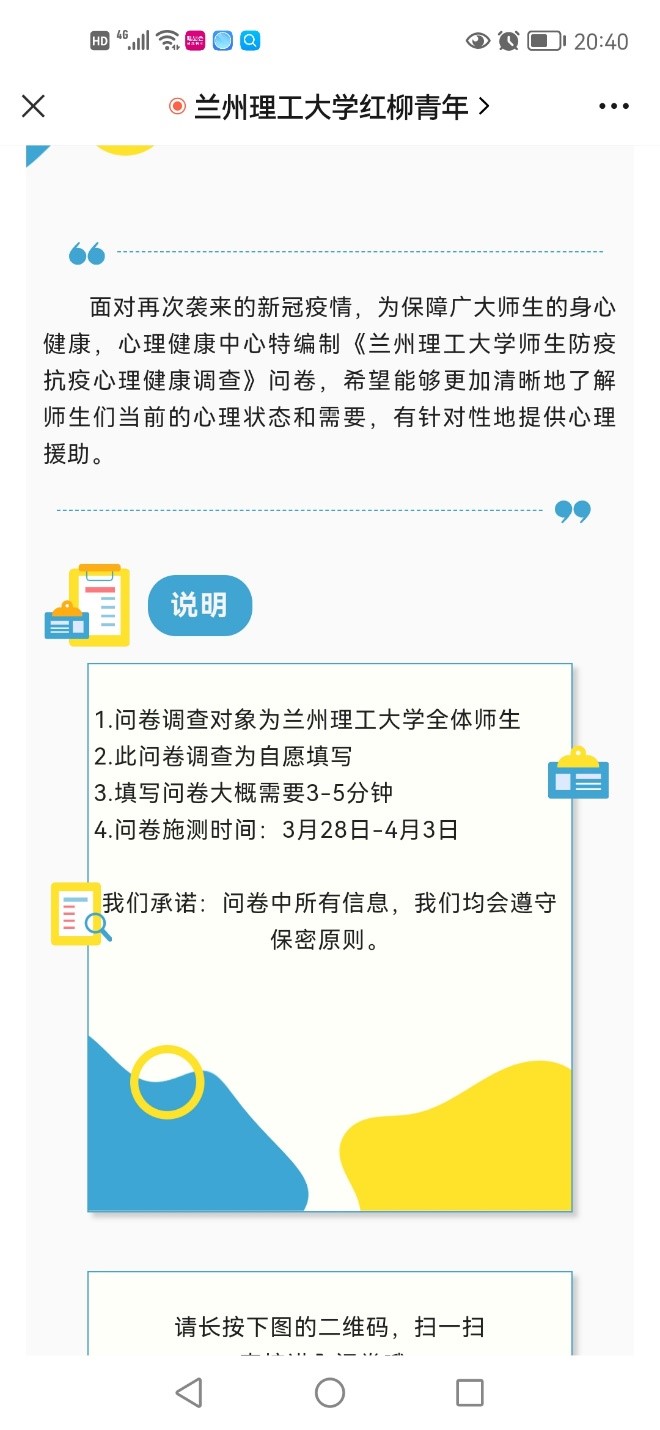This screenshot has height=1430, width=660.
Task: Close the article page
Action: (x=33, y=107)
